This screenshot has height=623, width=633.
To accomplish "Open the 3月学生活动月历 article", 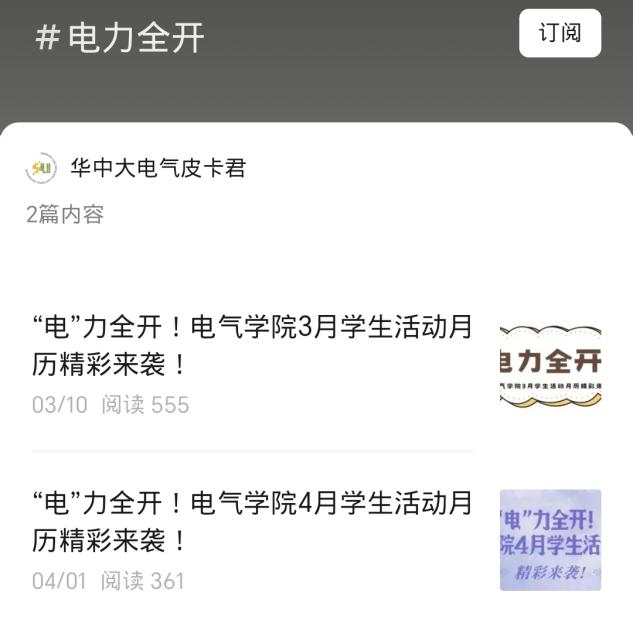I will coord(252,345).
